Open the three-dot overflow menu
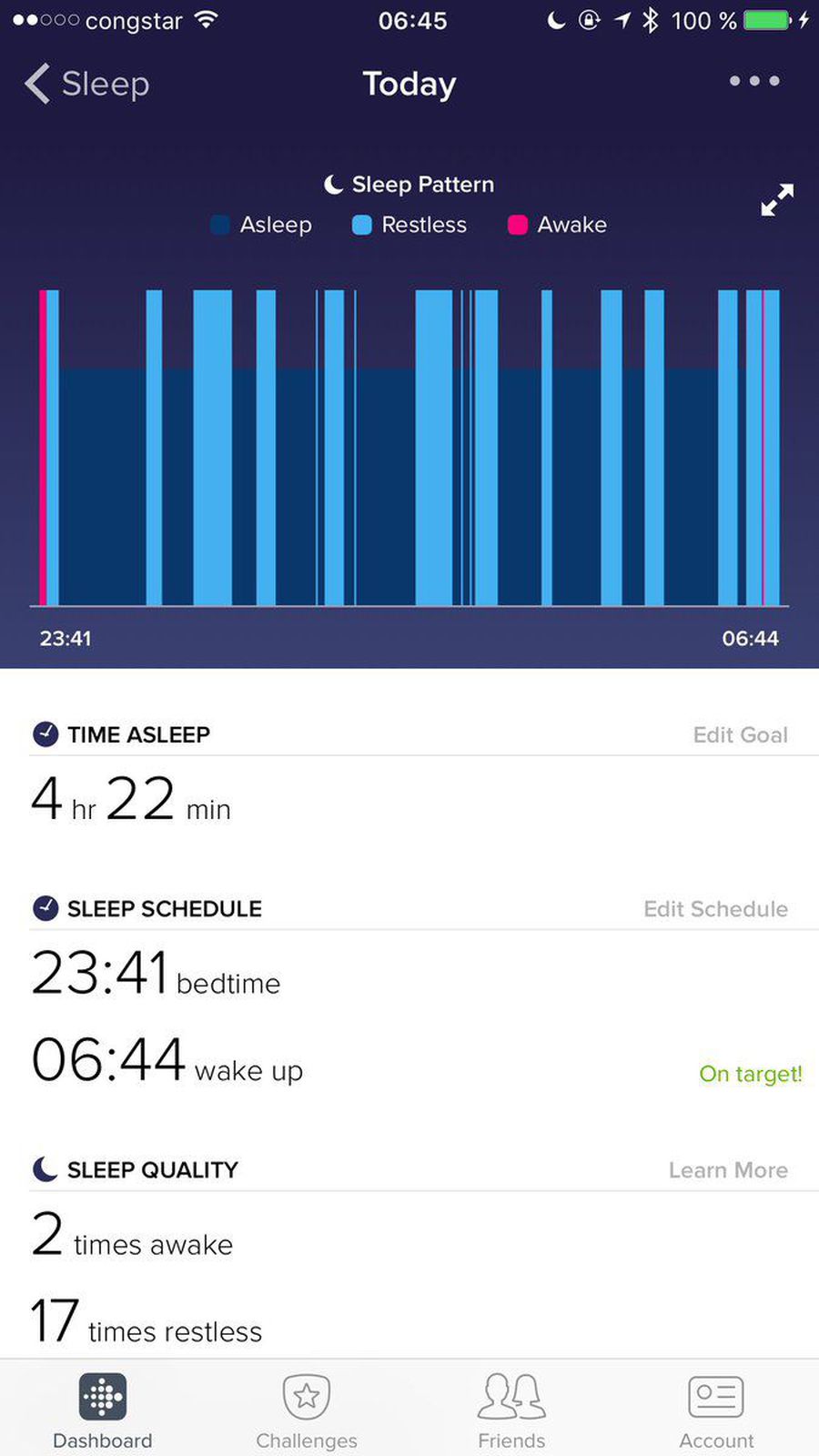Viewport: 819px width, 1456px height. tap(754, 81)
